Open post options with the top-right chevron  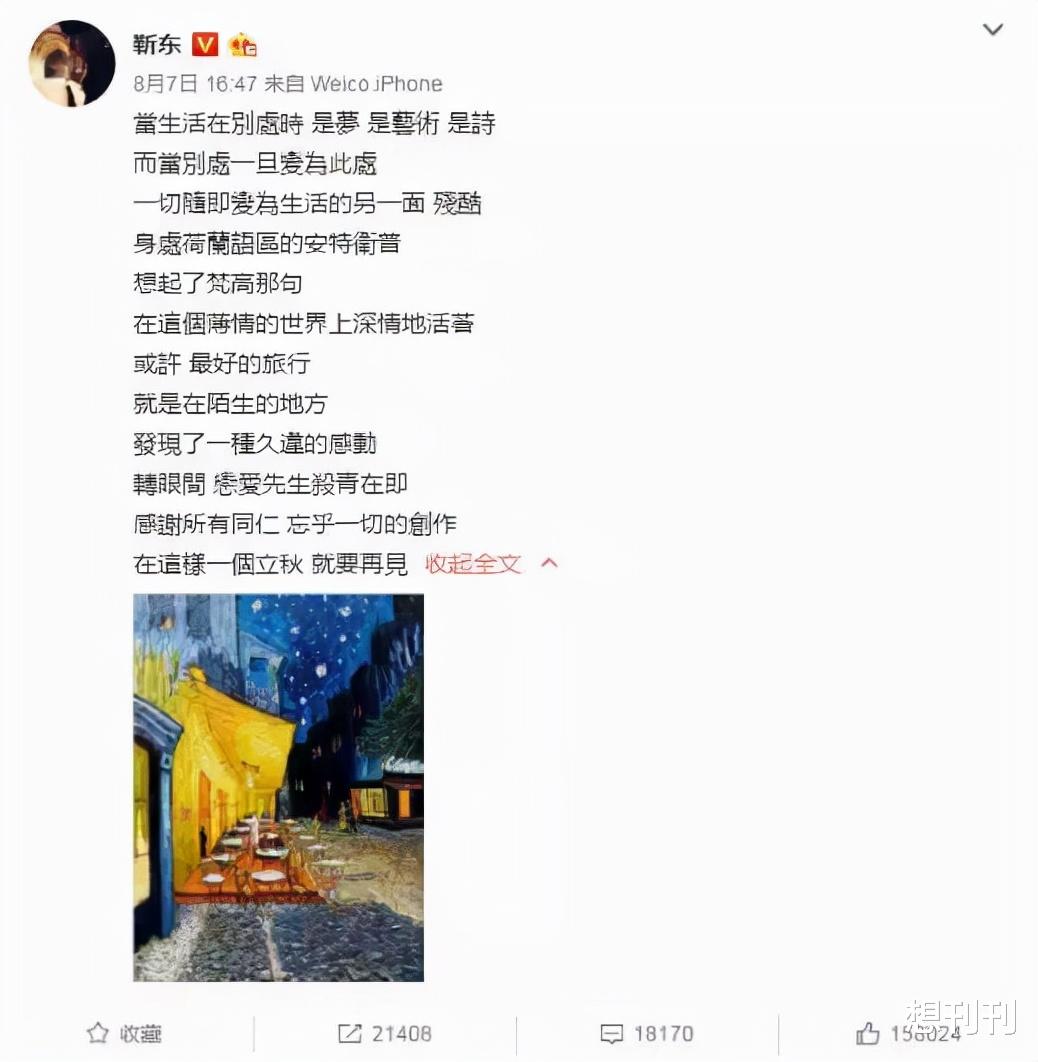pyautogui.click(x=993, y=30)
